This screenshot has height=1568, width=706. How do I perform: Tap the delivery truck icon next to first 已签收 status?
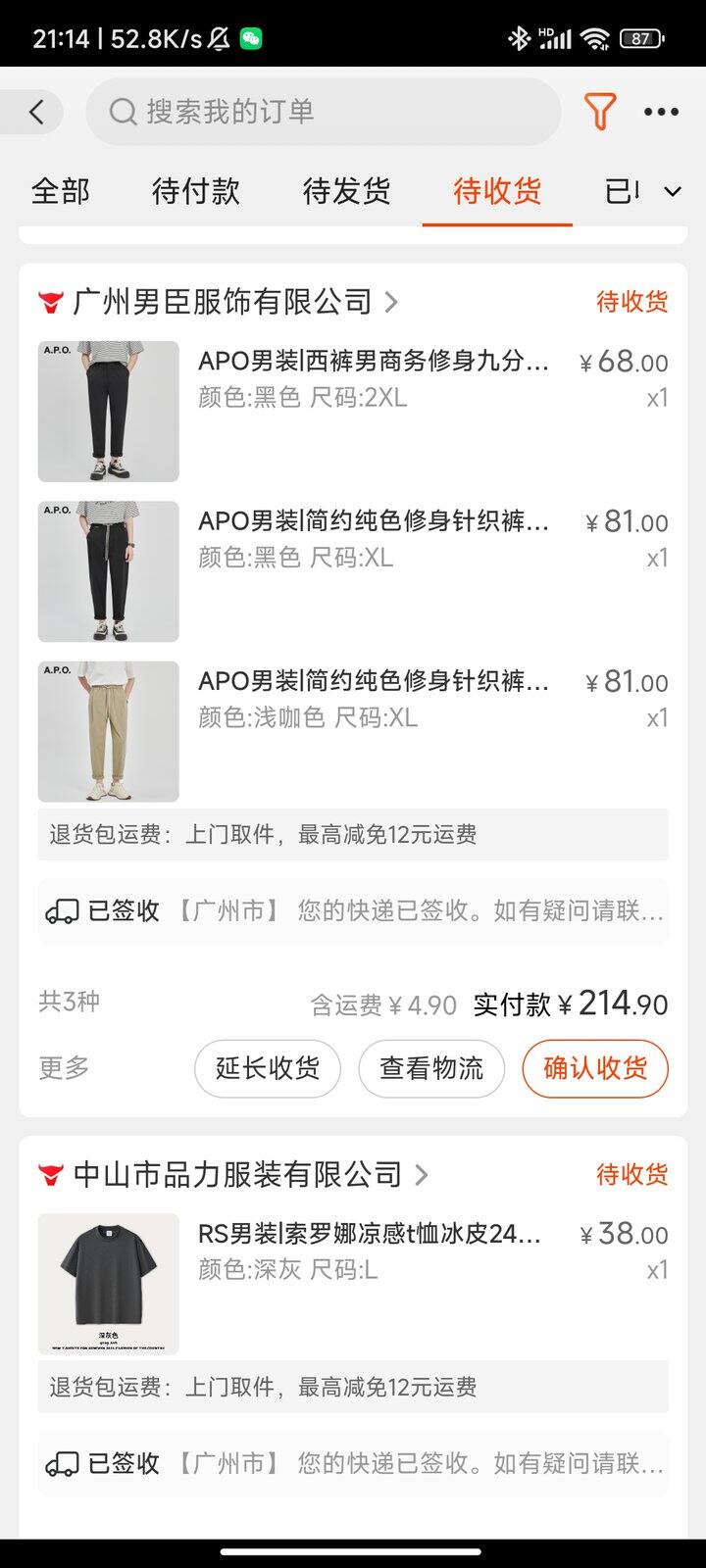(x=65, y=911)
